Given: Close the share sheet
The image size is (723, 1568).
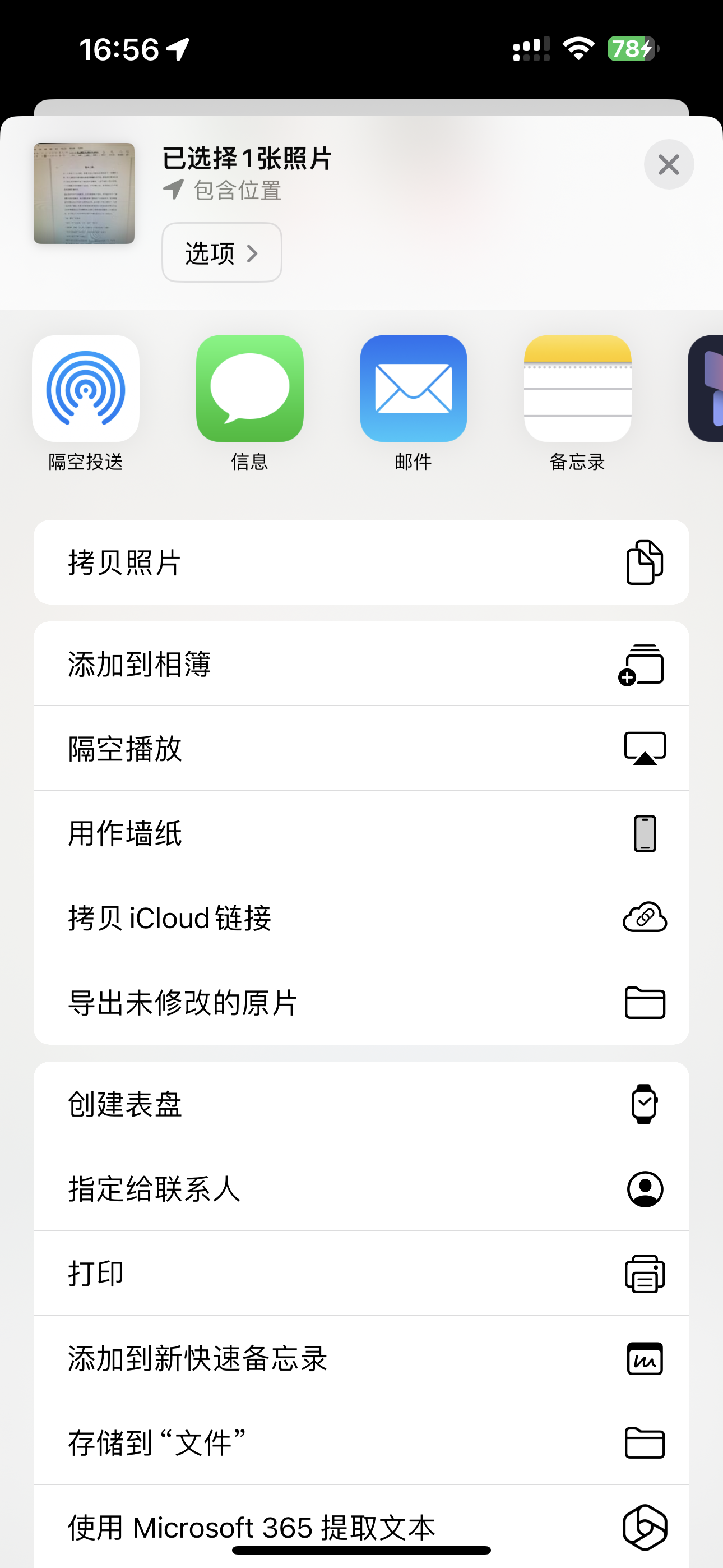Looking at the screenshot, I should (x=668, y=164).
